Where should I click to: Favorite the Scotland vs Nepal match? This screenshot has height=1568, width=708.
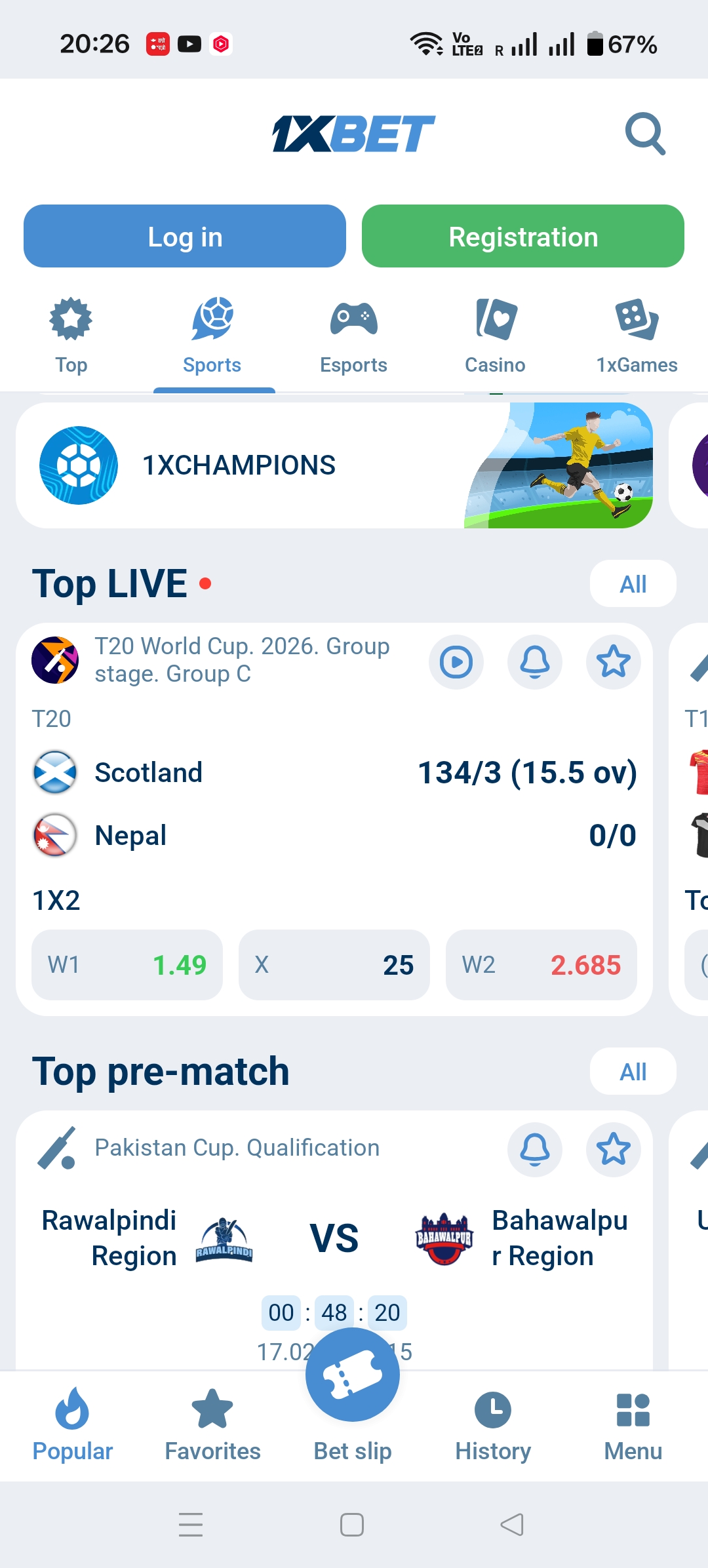click(x=613, y=663)
